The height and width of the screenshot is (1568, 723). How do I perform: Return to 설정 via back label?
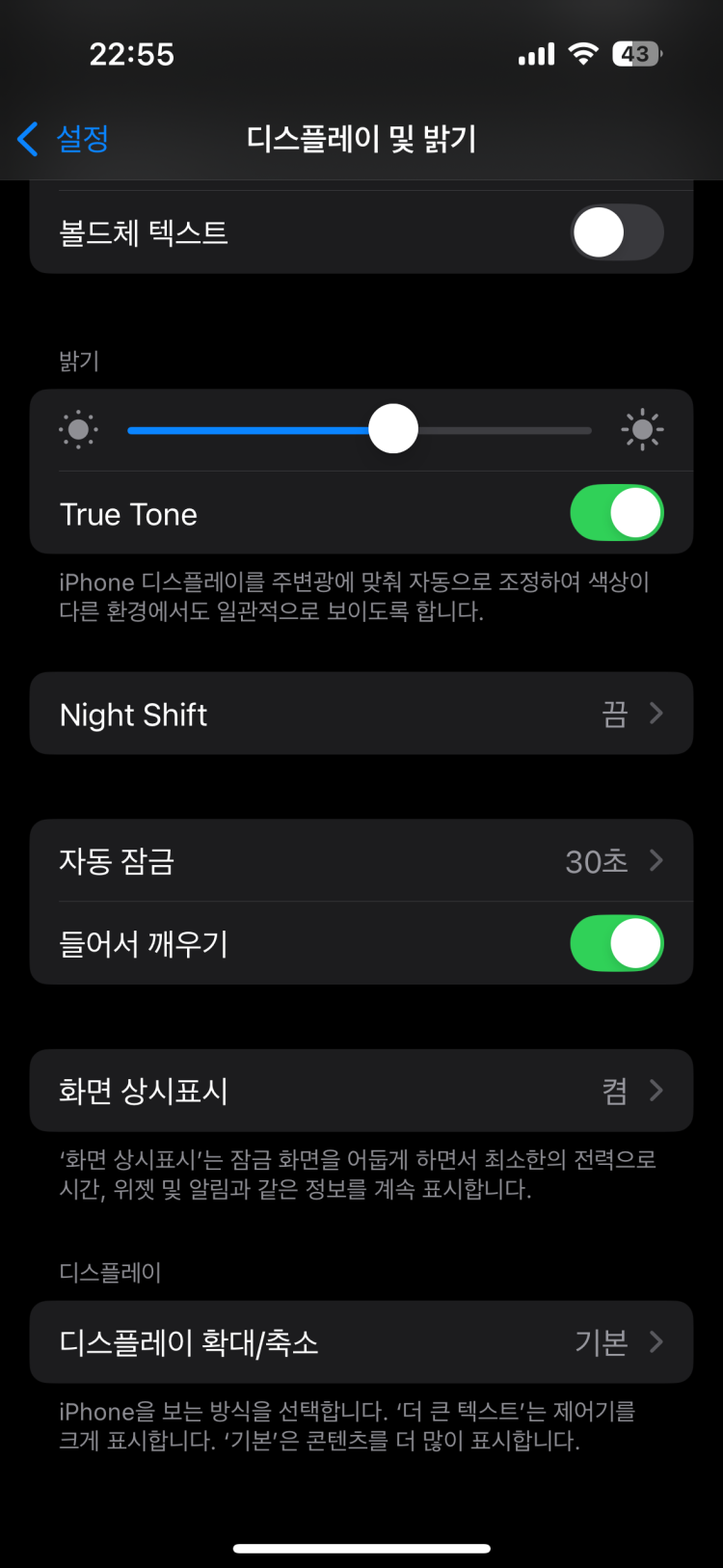coord(83,139)
